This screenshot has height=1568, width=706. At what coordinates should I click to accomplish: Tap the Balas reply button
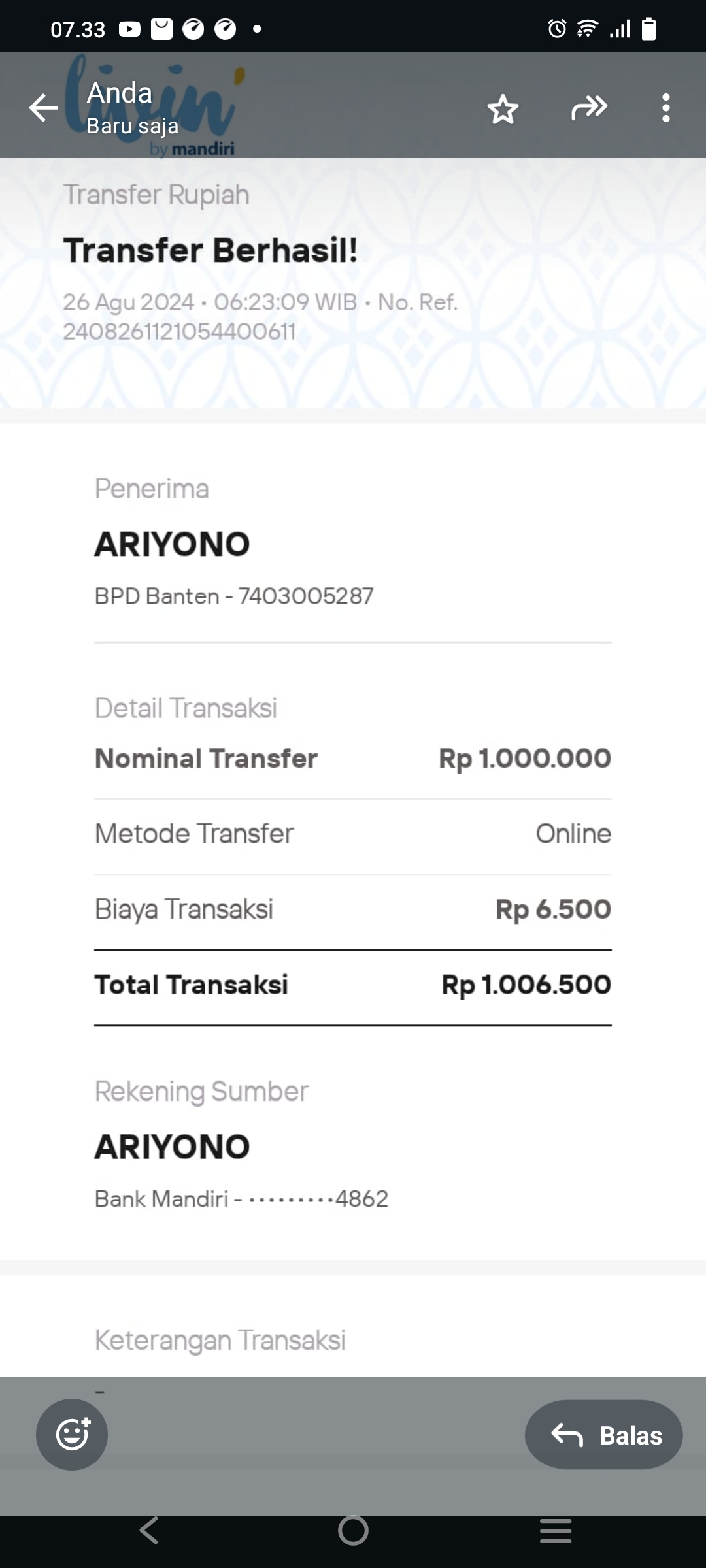pyautogui.click(x=603, y=1435)
